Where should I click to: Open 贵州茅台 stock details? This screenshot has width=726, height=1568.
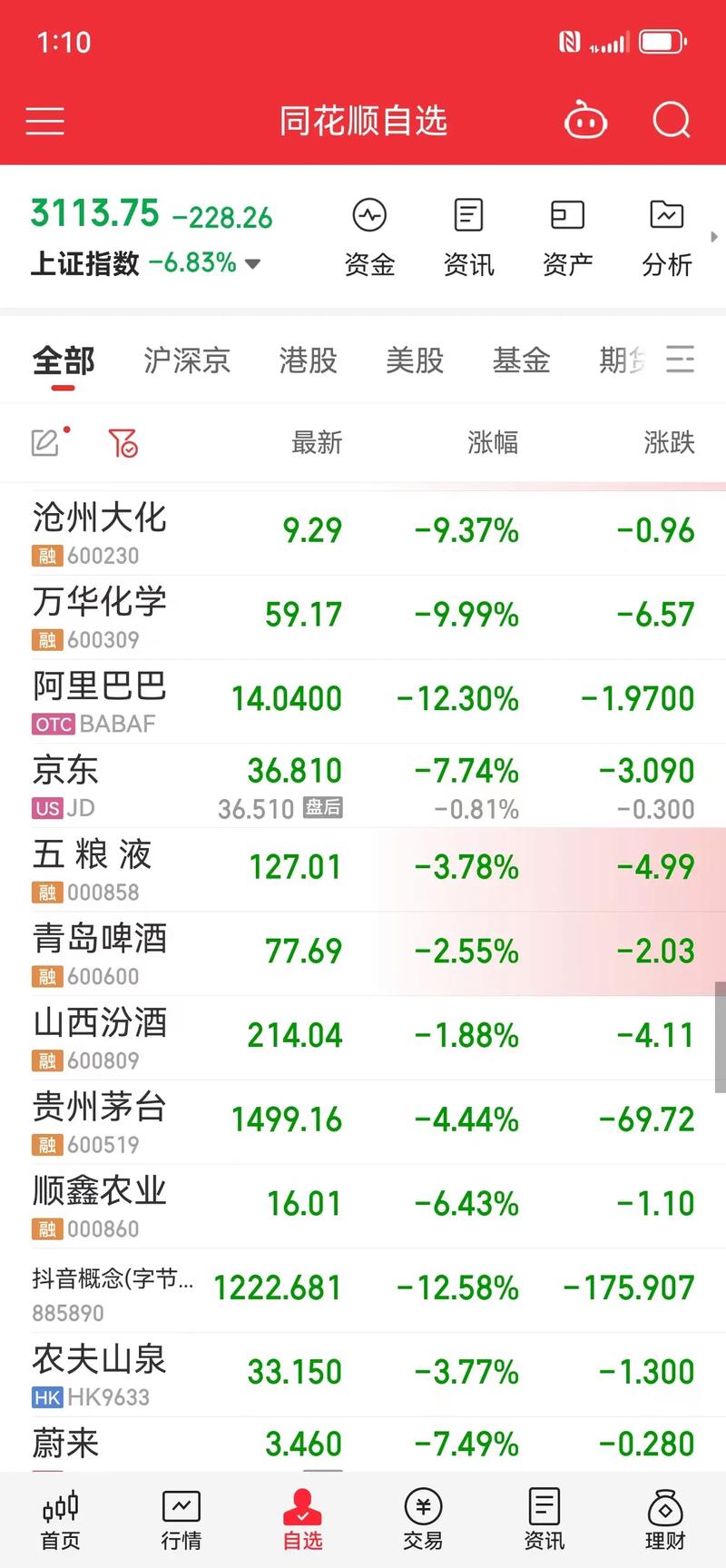coord(100,1119)
